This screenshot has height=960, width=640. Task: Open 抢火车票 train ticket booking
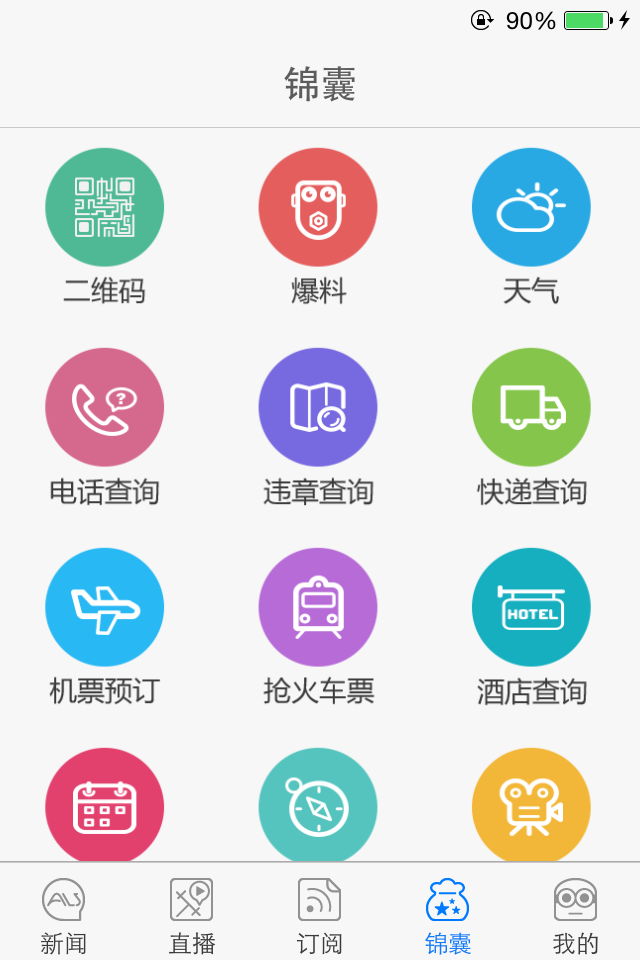[318, 607]
